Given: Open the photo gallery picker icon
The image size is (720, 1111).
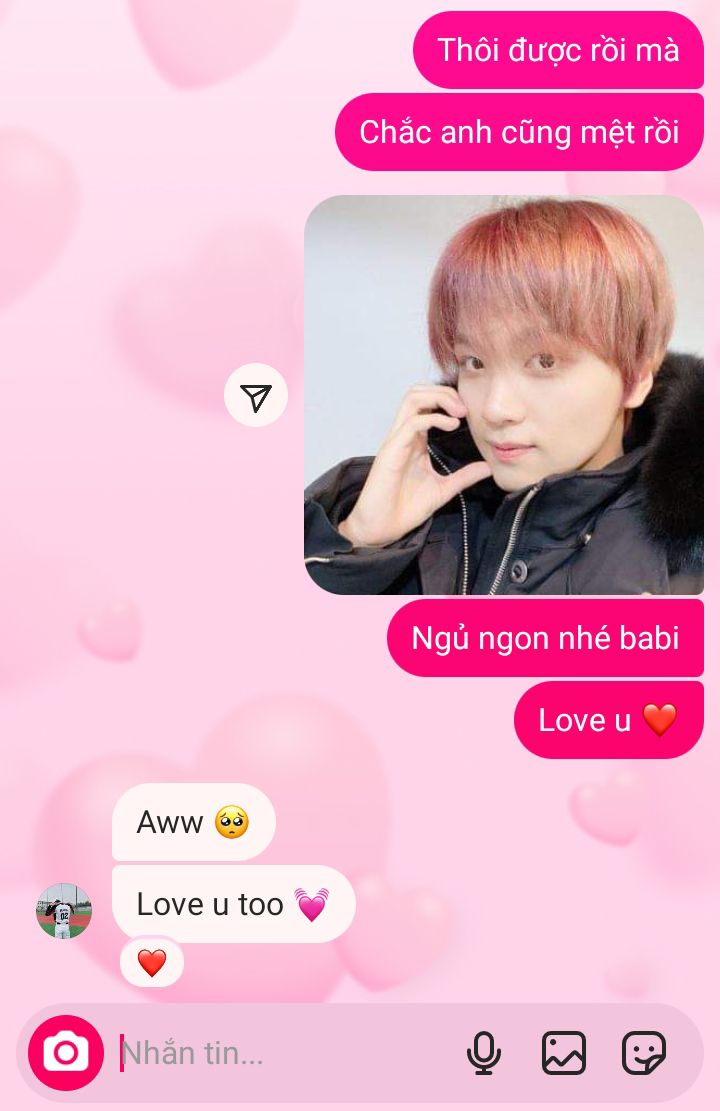Looking at the screenshot, I should (x=563, y=1053).
